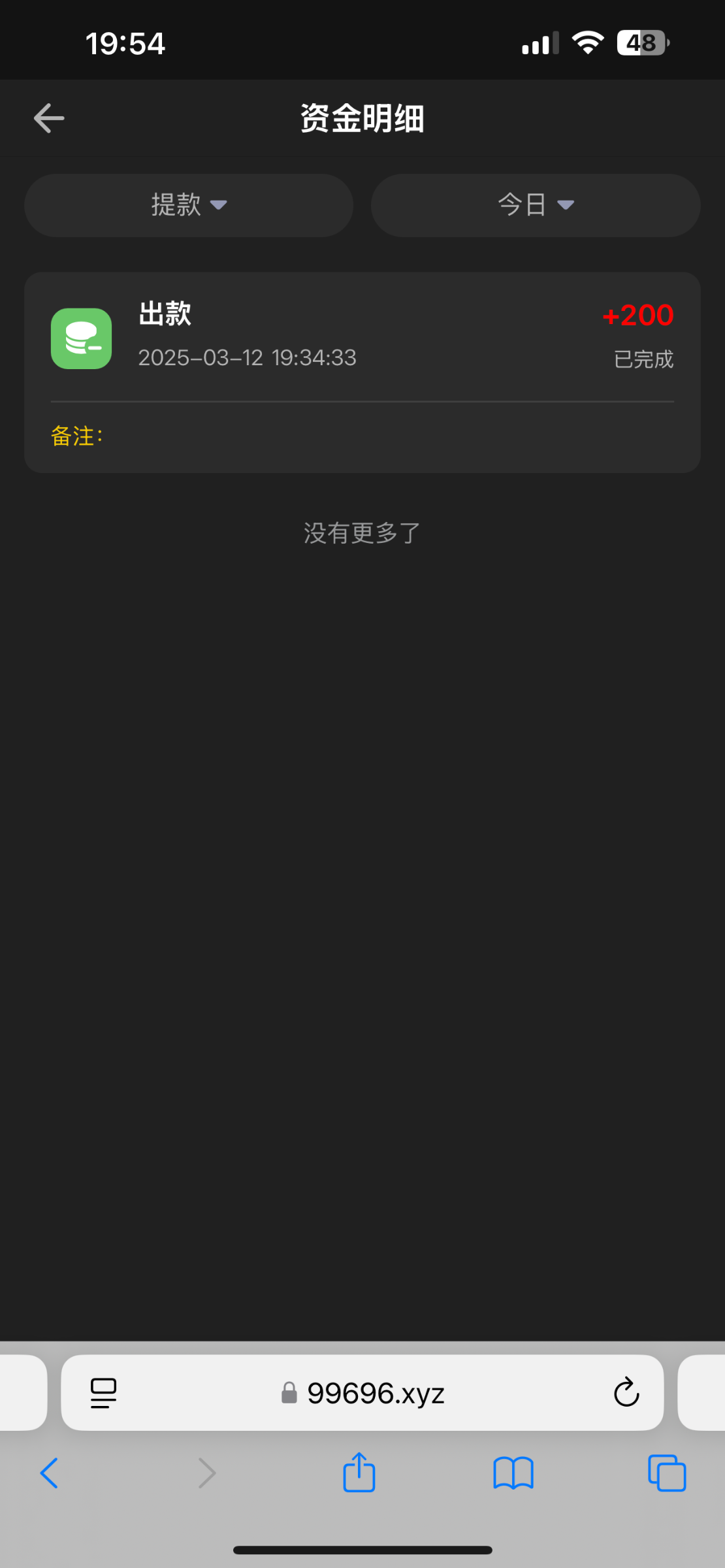Open Safari page settings menu
725x1568 pixels.
pyautogui.click(x=103, y=1393)
